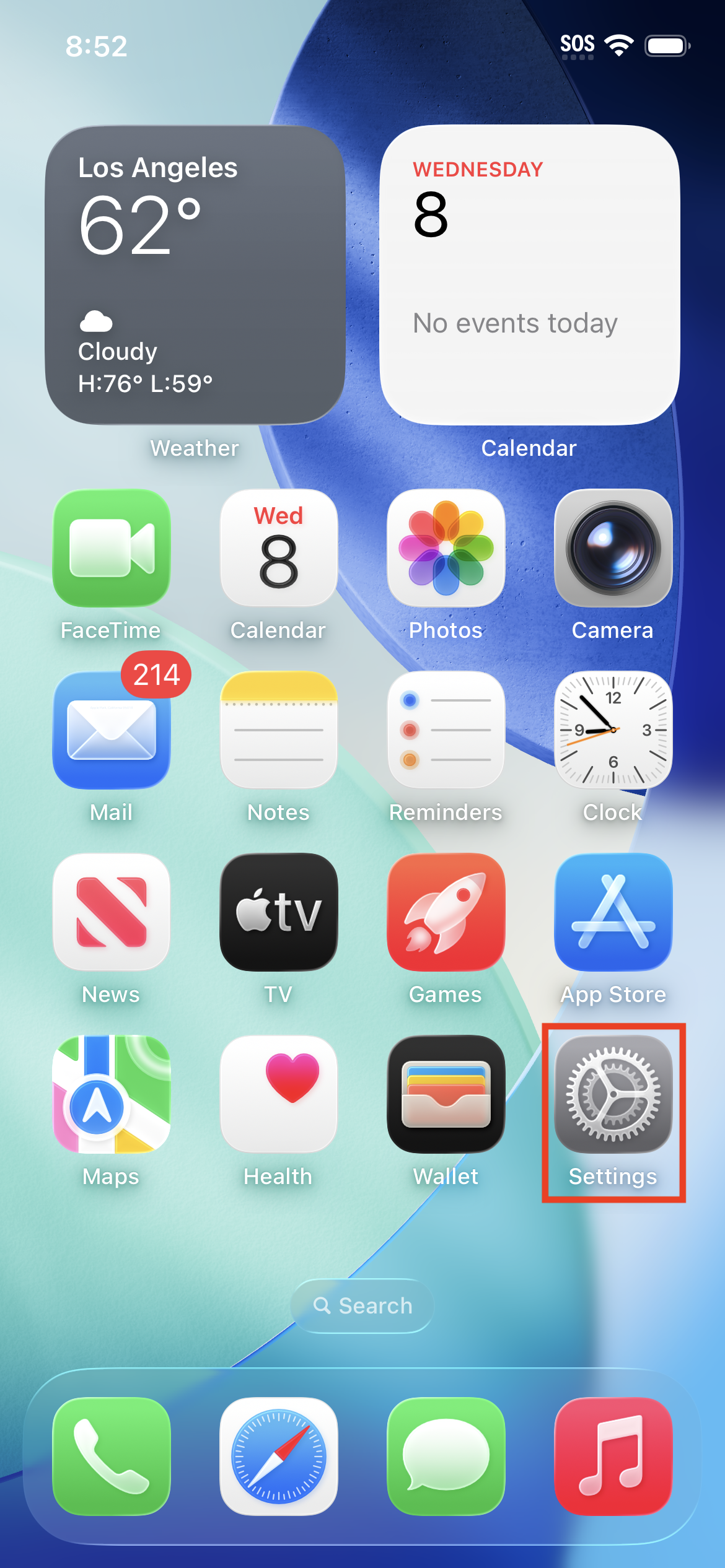Launch the Maps app
This screenshot has height=1568, width=725.
click(112, 1094)
